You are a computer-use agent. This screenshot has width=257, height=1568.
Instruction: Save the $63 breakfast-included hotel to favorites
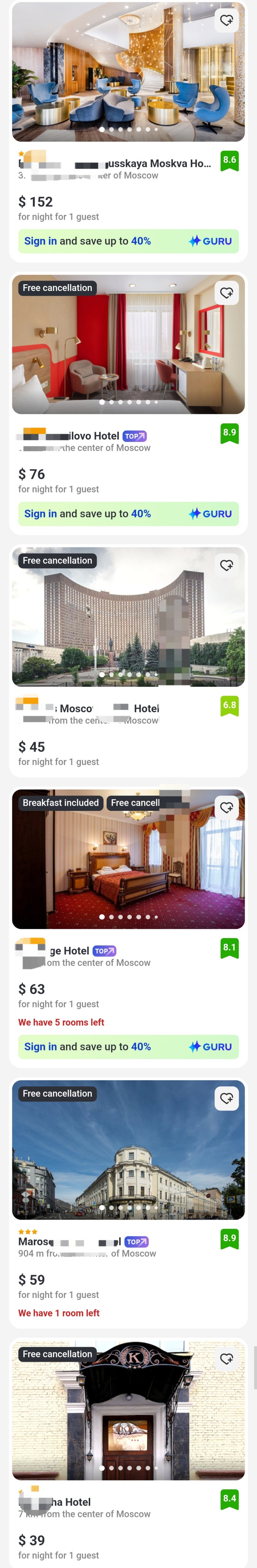(227, 808)
